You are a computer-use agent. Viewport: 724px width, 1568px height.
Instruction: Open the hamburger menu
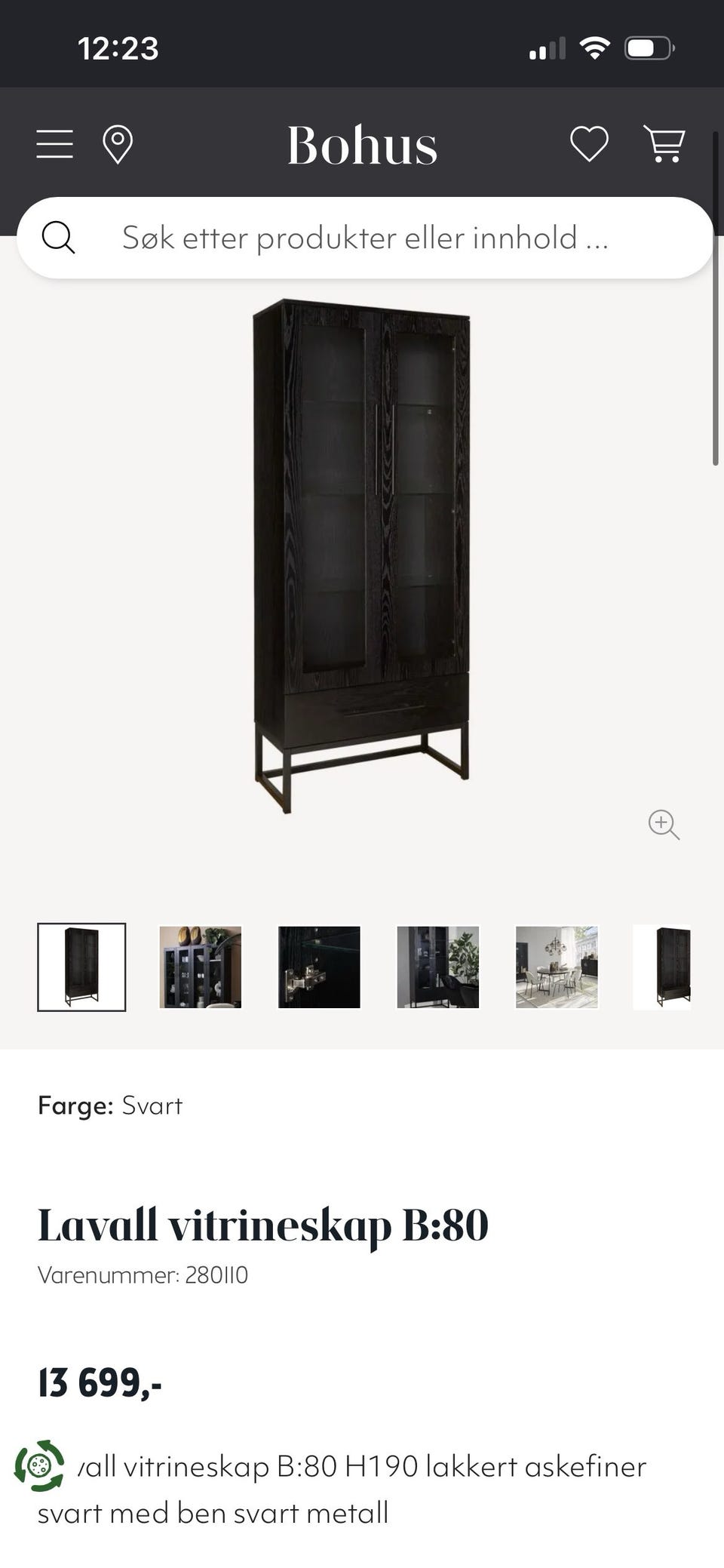pyautogui.click(x=55, y=144)
